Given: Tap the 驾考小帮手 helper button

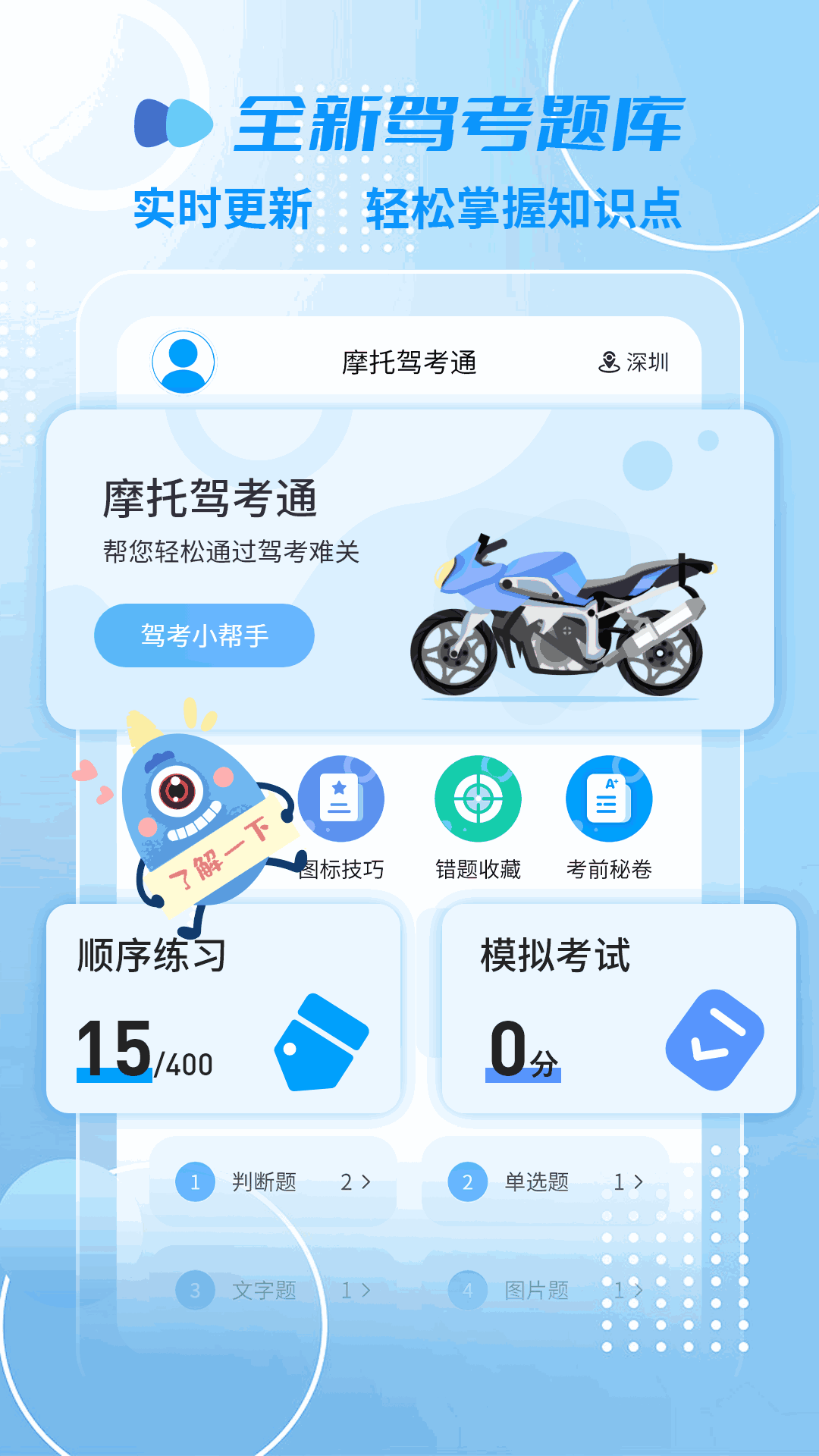Looking at the screenshot, I should [203, 636].
